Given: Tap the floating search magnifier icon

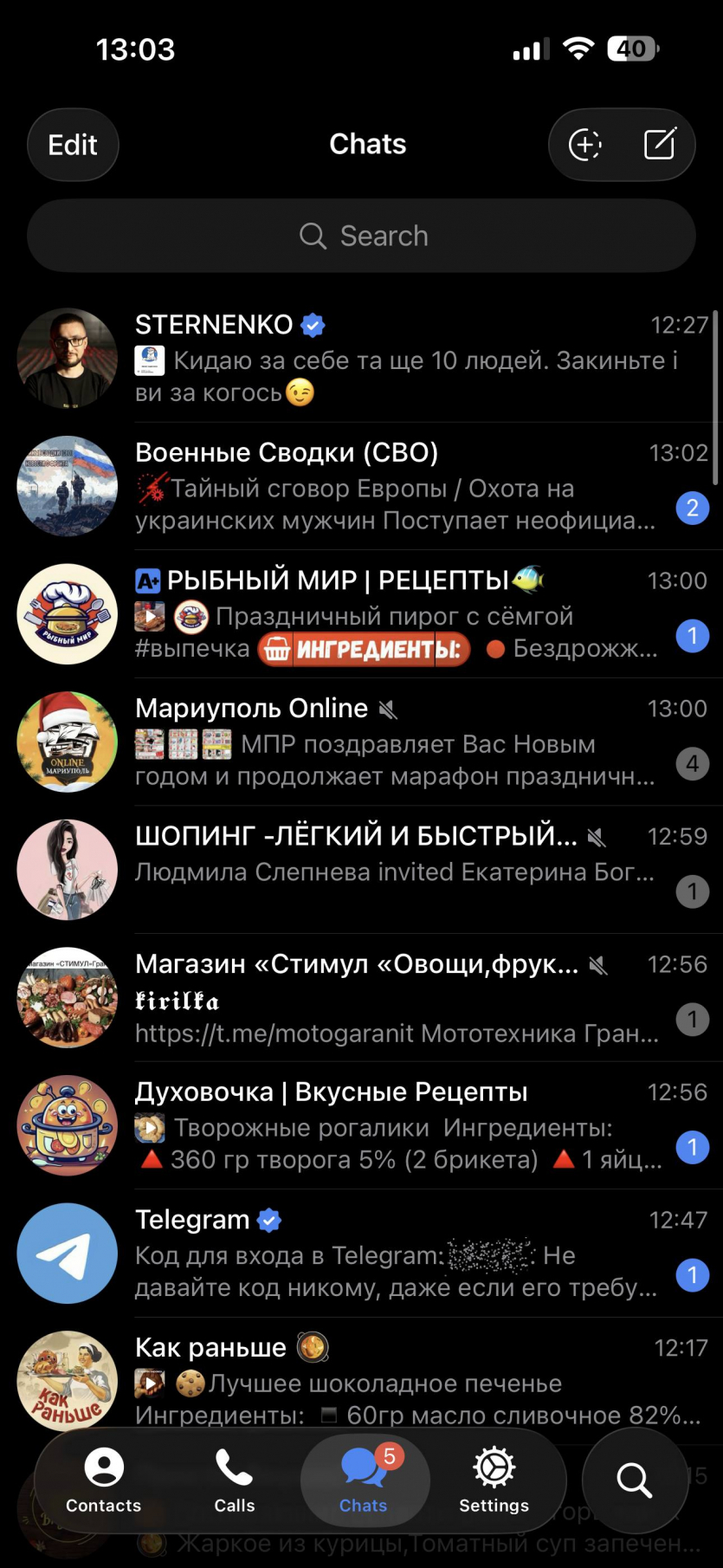Looking at the screenshot, I should tap(634, 1481).
